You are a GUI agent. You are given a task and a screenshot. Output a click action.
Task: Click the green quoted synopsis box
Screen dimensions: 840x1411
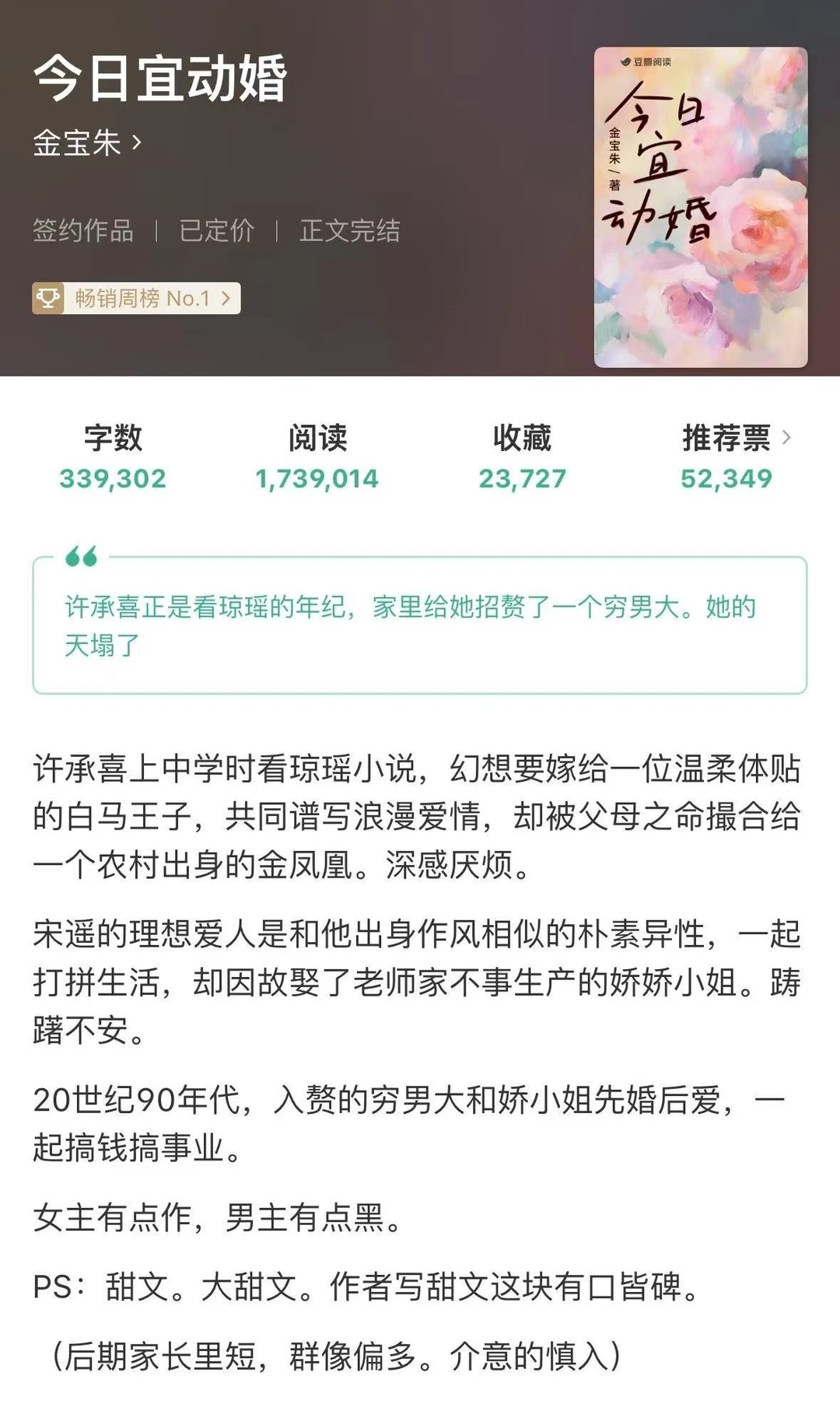[420, 622]
